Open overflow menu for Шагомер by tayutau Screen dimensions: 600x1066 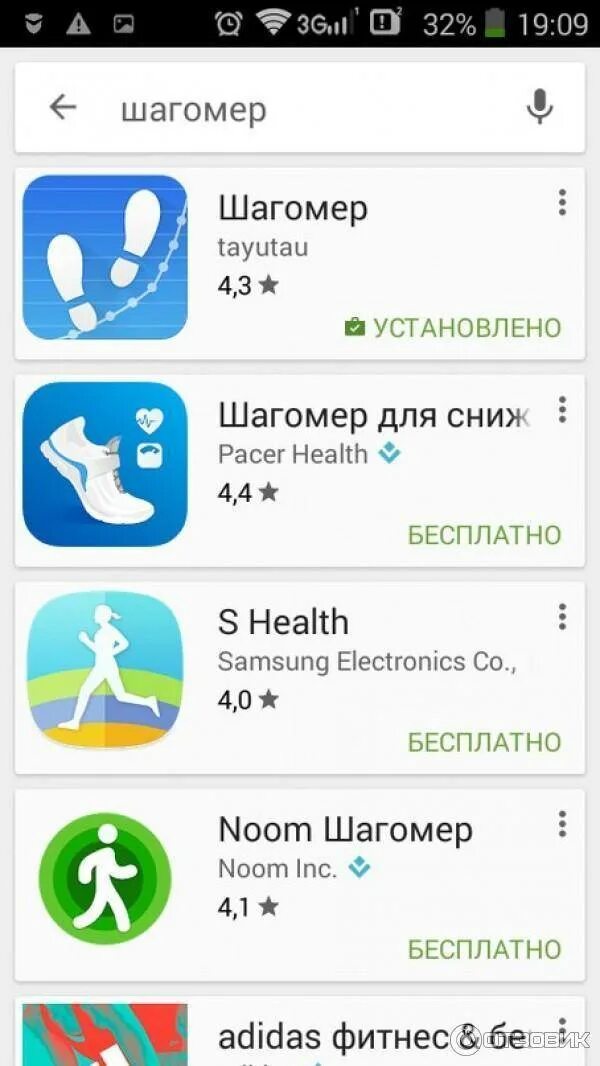(x=562, y=203)
